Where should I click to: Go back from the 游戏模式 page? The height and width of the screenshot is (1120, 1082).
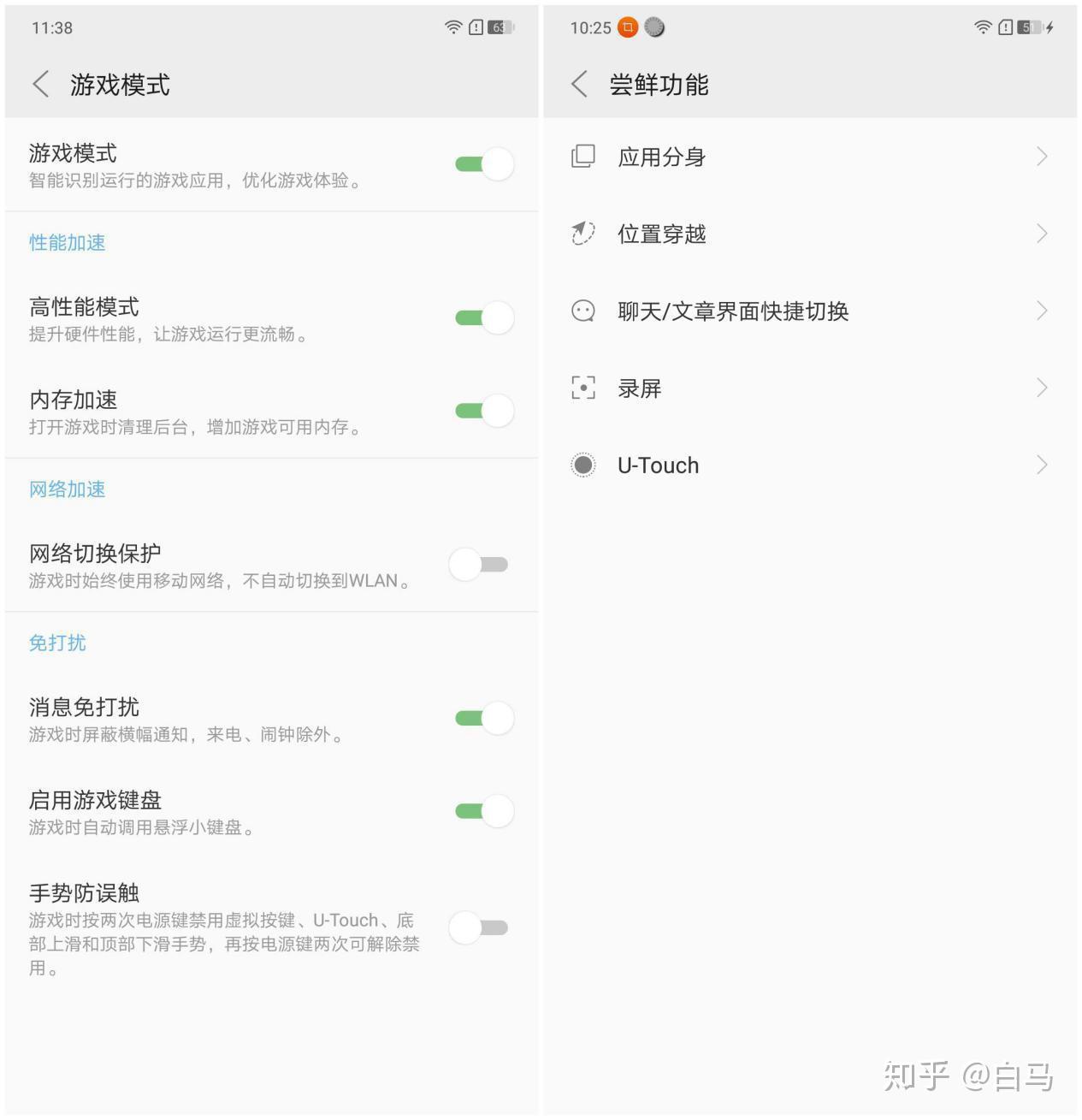coord(40,84)
